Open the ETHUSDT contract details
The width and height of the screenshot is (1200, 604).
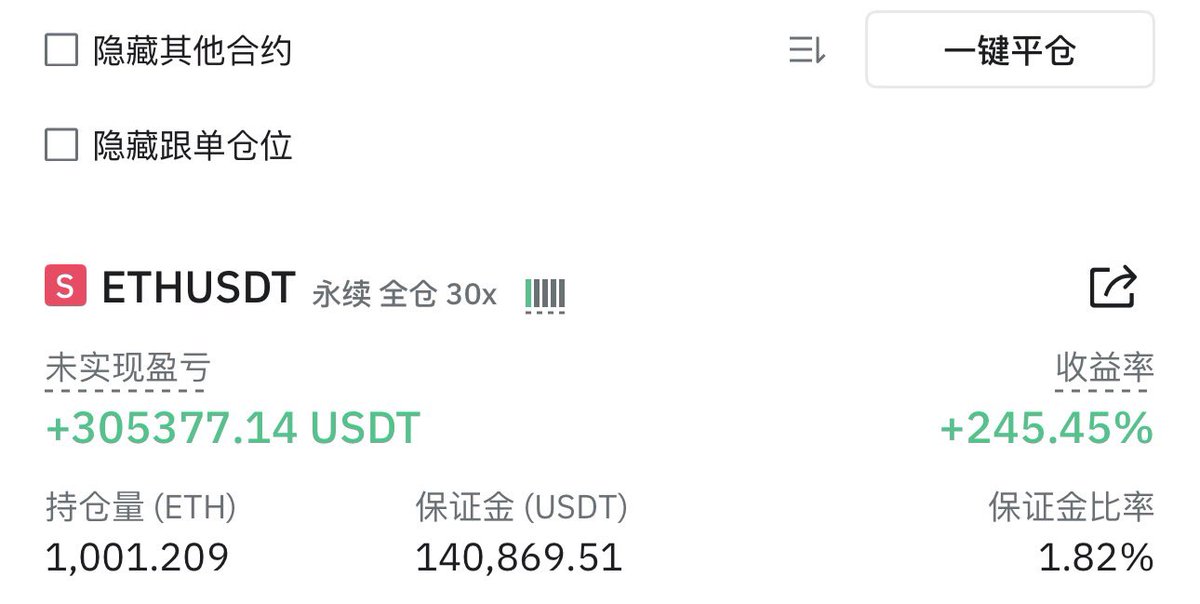(x=198, y=288)
